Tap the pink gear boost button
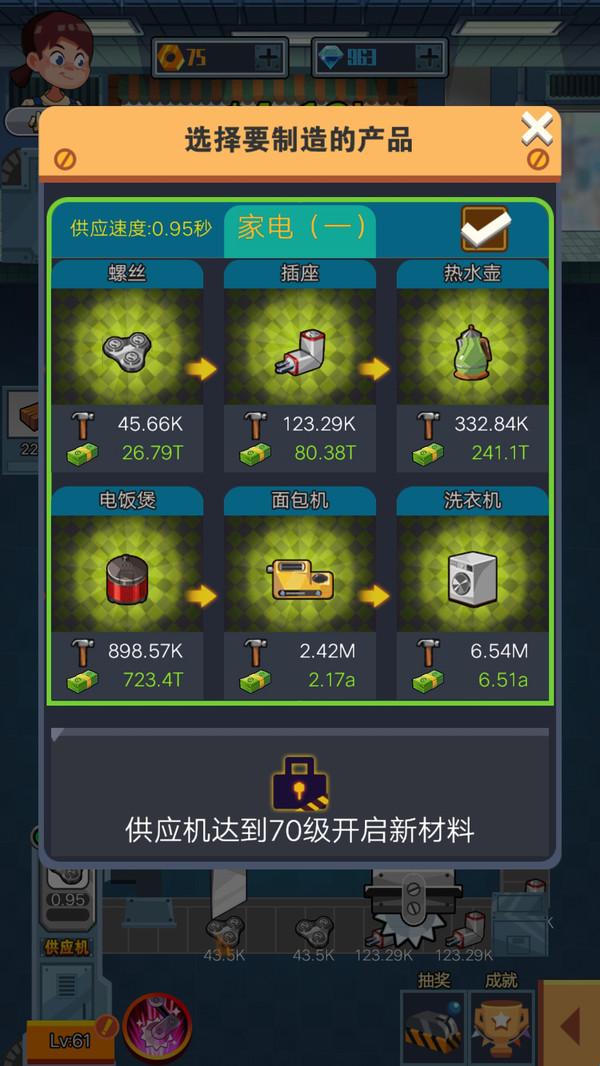 157,1026
